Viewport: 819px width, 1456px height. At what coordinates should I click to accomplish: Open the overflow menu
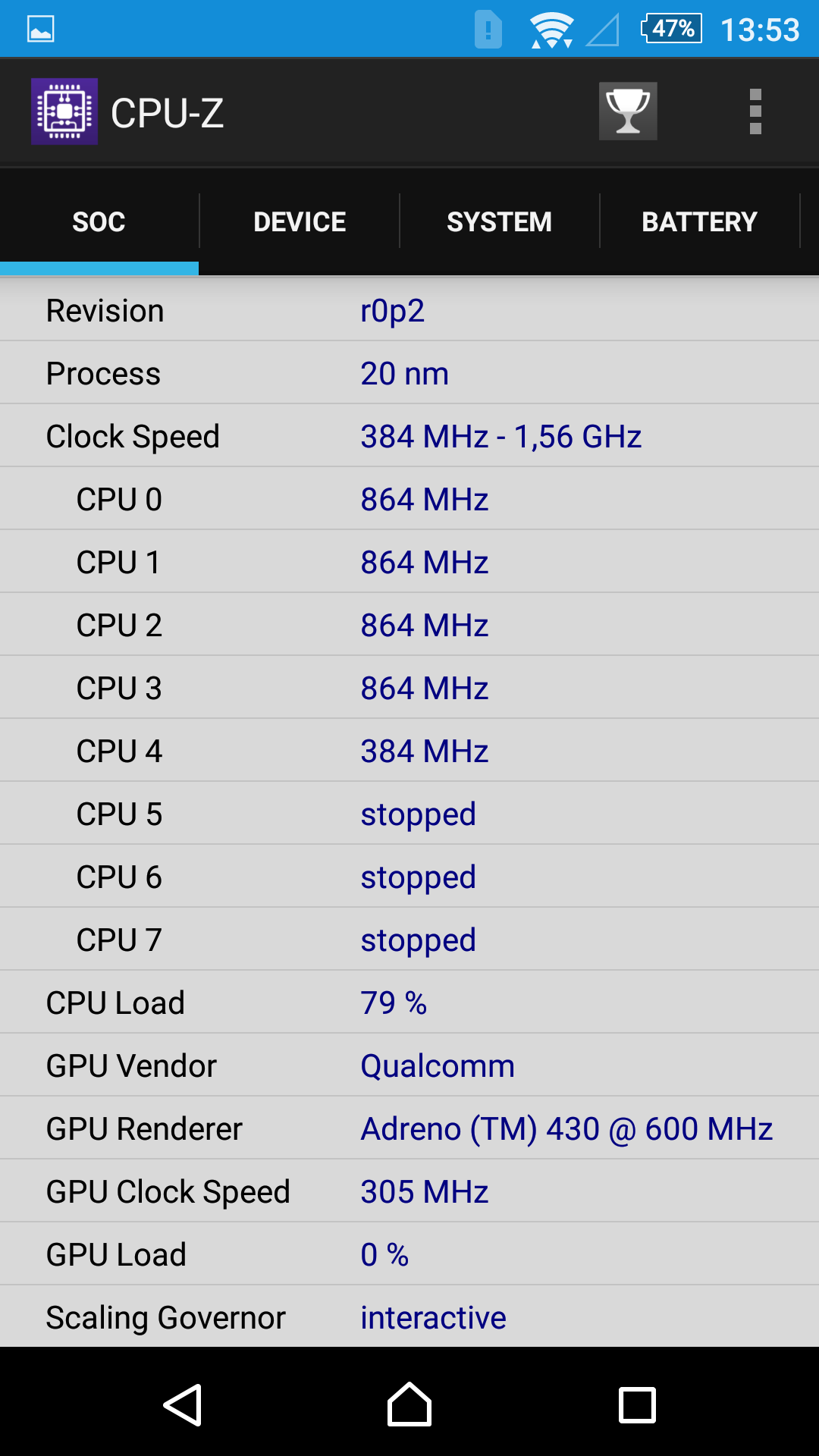[x=755, y=111]
